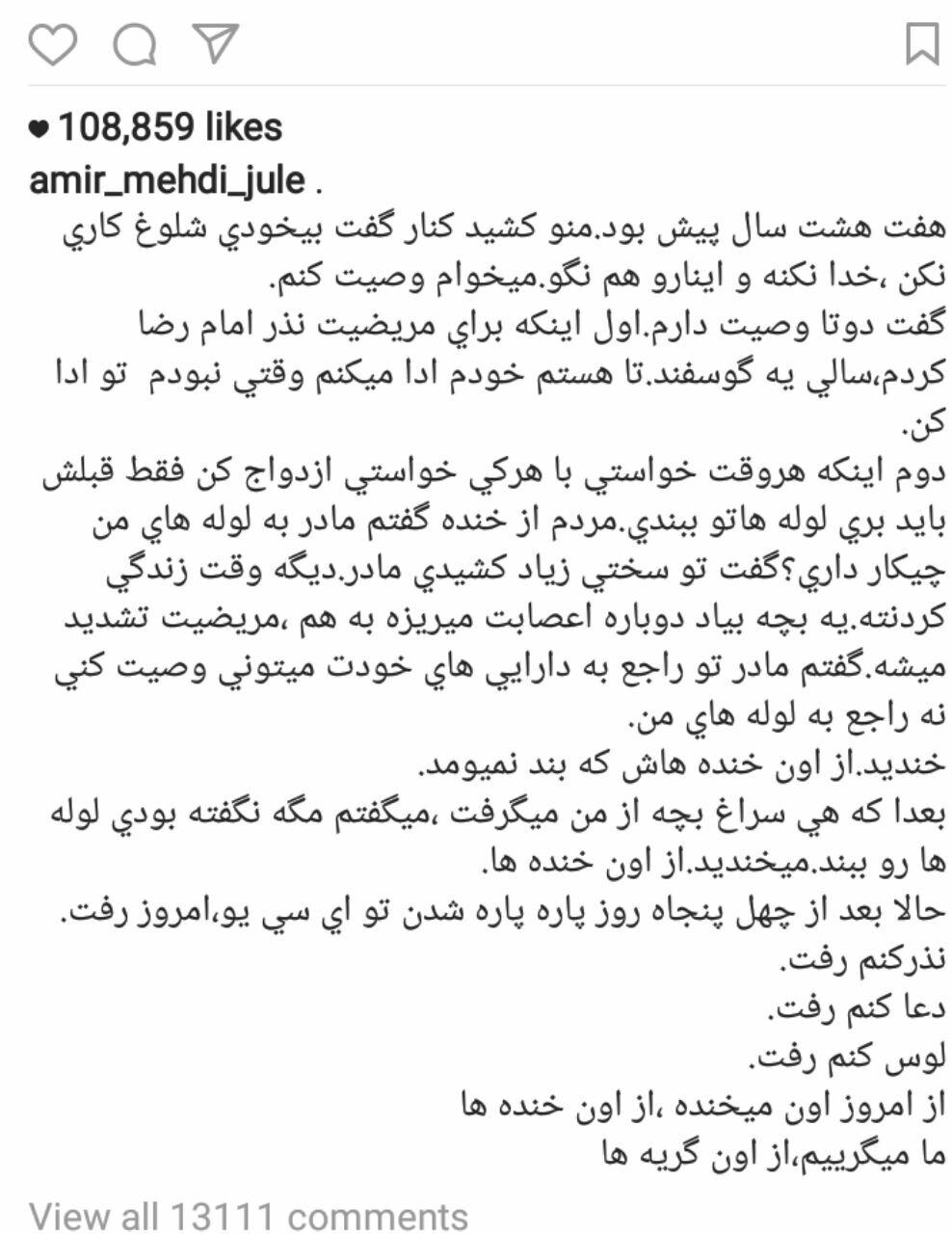Image resolution: width=952 pixels, height=1234 pixels.
Task: Open the comment bubble icon
Action: point(134,43)
